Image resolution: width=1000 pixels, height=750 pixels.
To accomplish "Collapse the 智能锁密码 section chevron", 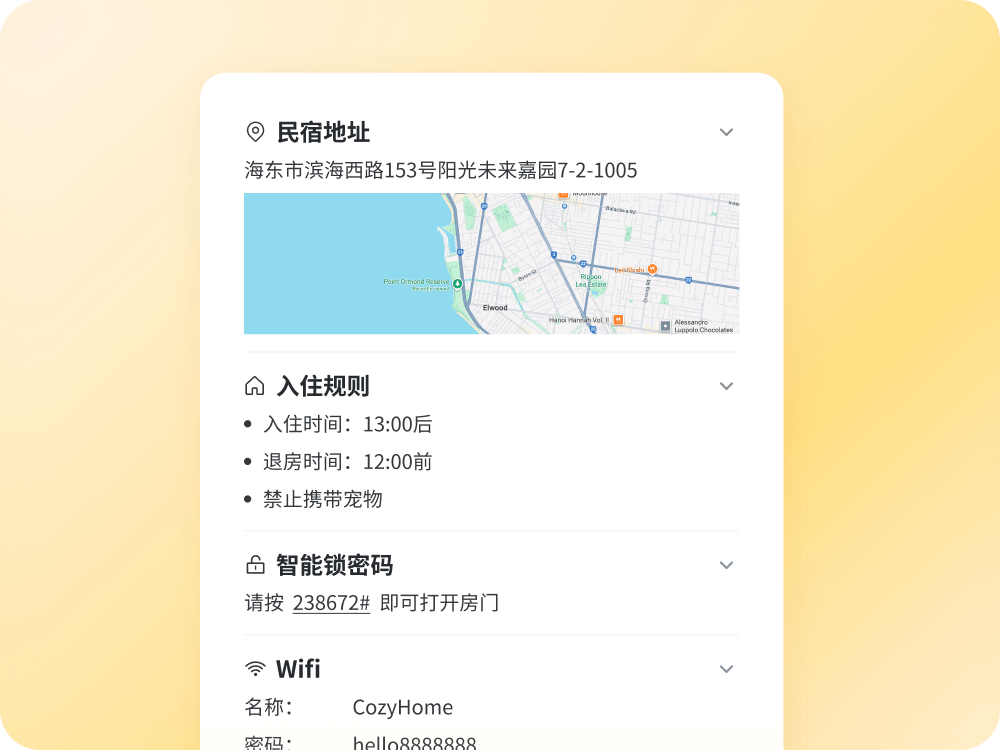I will 726,565.
